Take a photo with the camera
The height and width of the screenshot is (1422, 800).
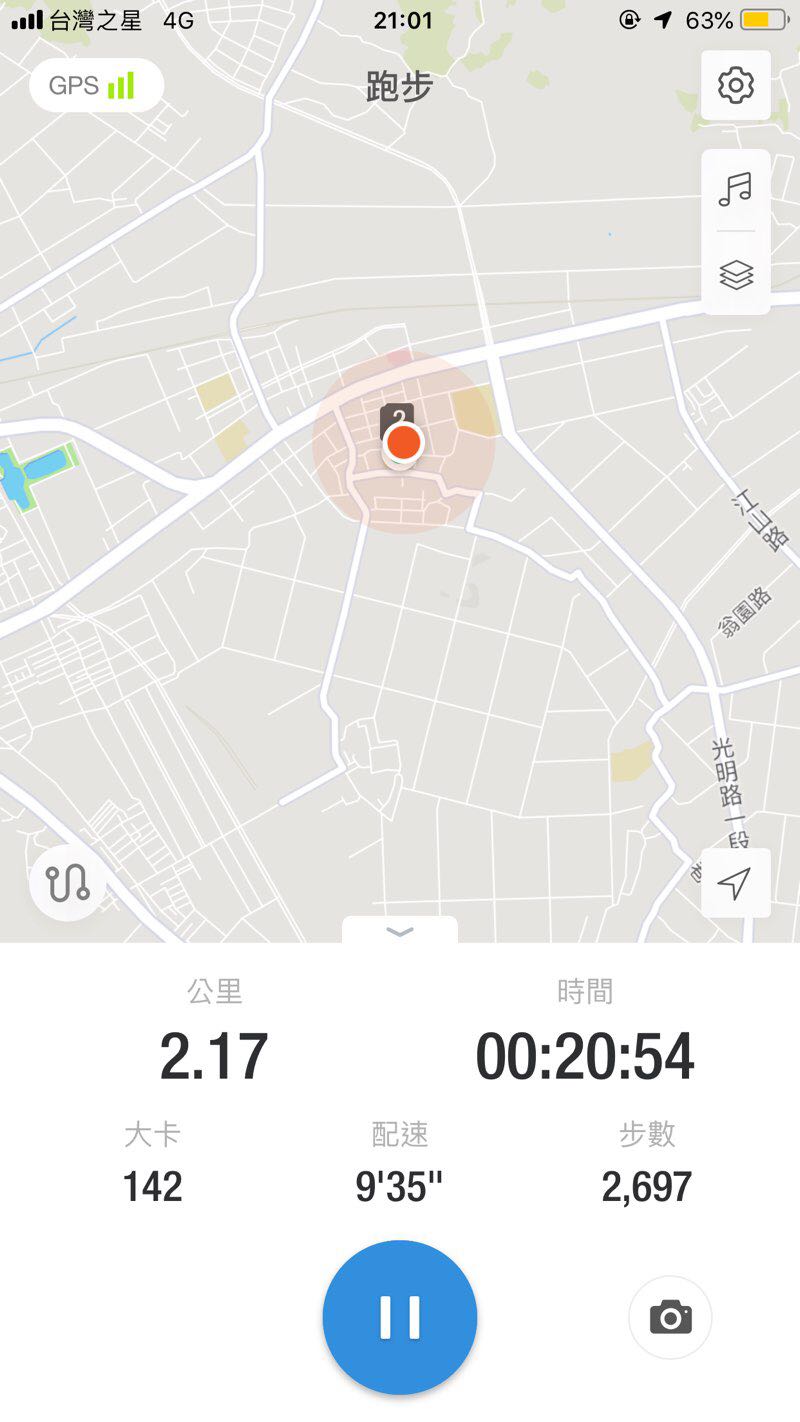[670, 1317]
